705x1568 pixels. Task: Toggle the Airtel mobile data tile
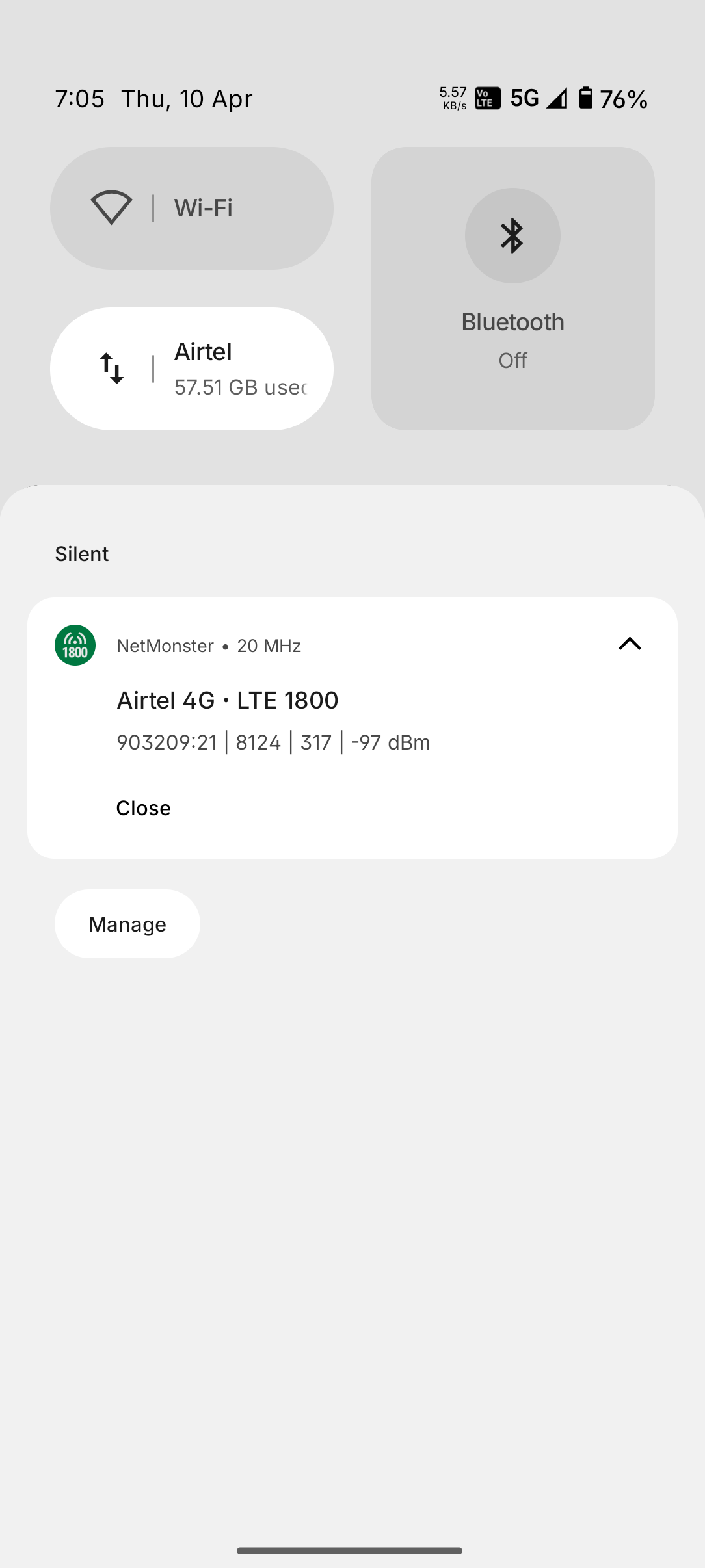(x=192, y=369)
